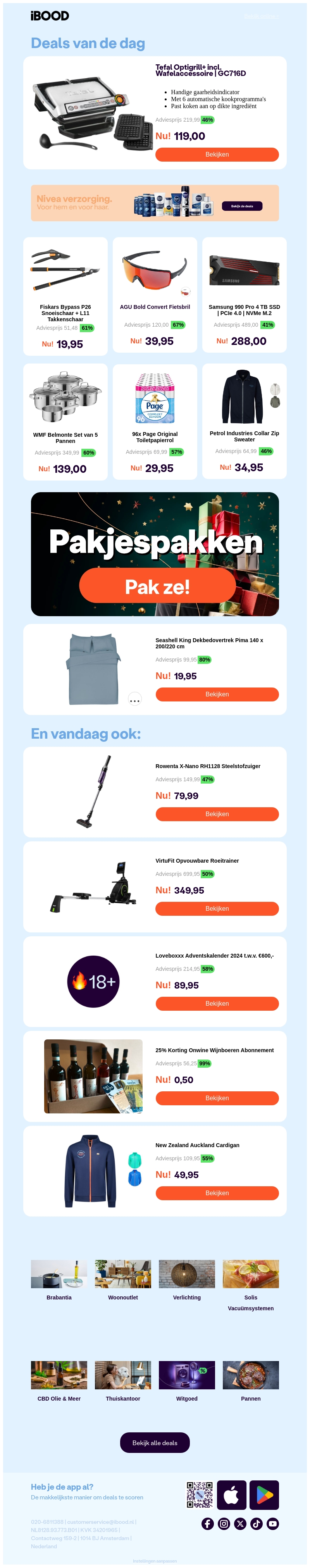Viewport: 310px width, 1568px height.
Task: Tap Bekijken for Loveboxxx Adventskalender
Action: click(x=217, y=1003)
